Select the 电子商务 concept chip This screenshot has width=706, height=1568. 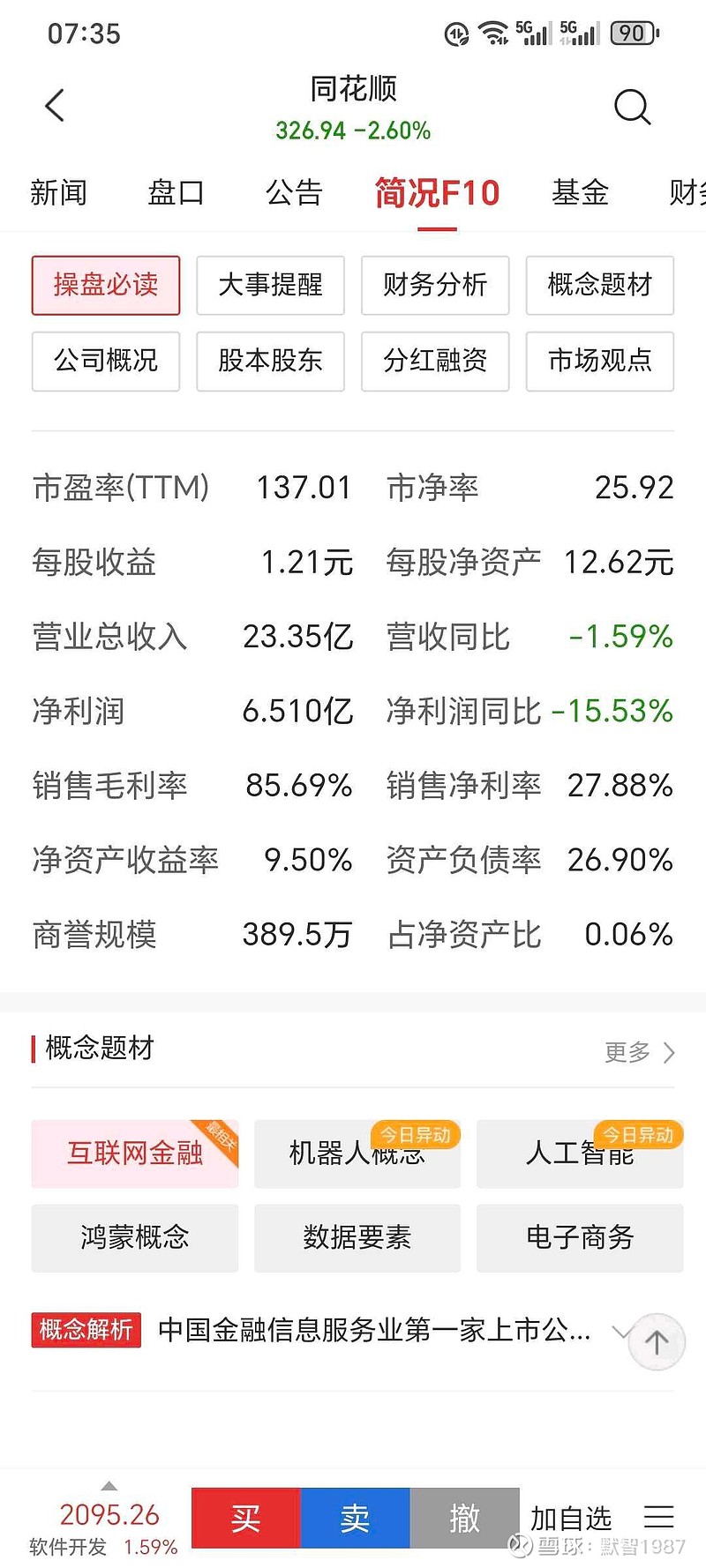[579, 1238]
